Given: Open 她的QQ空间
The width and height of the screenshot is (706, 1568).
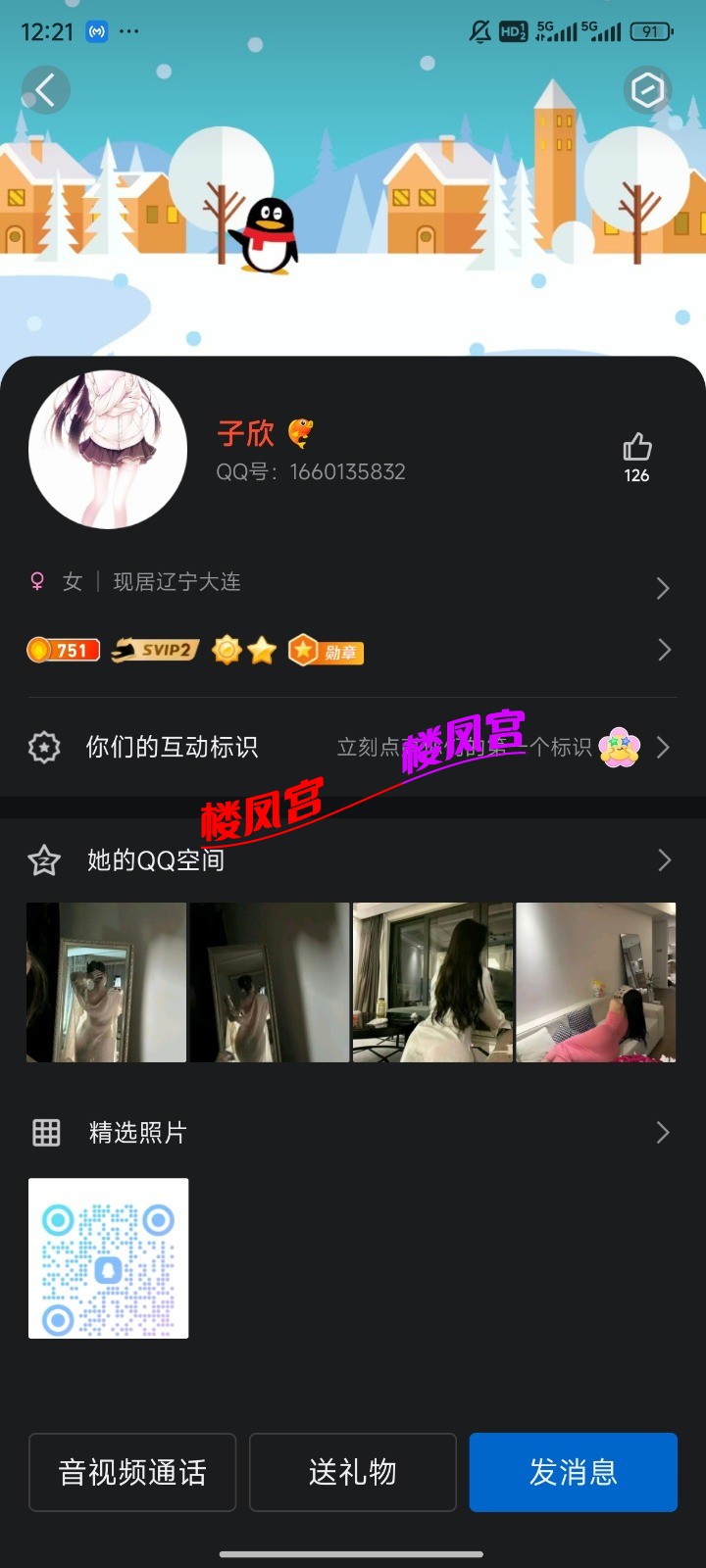Looking at the screenshot, I should (x=351, y=860).
